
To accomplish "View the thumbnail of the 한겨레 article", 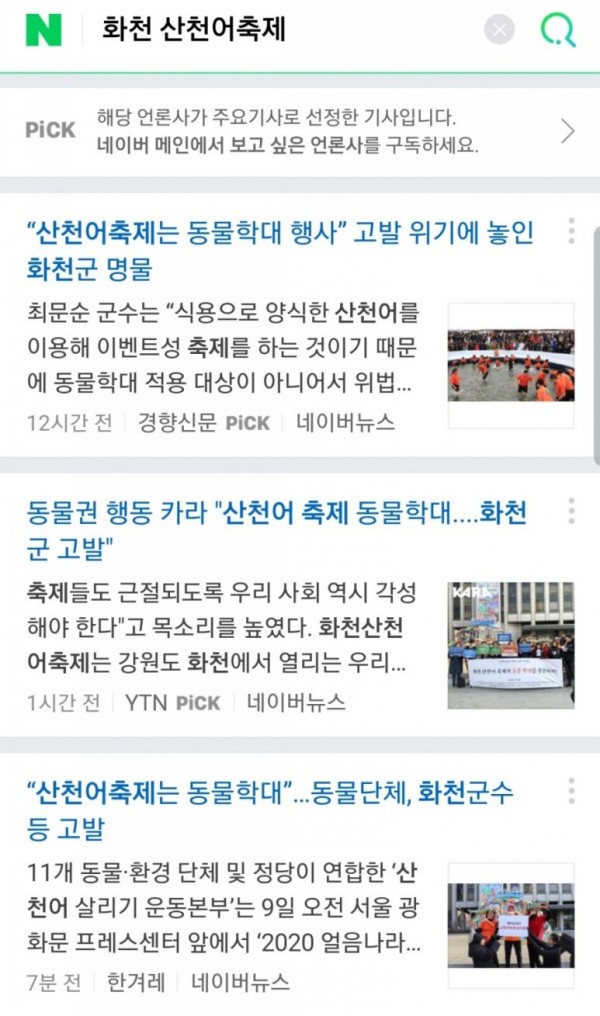I will pyautogui.click(x=510, y=925).
